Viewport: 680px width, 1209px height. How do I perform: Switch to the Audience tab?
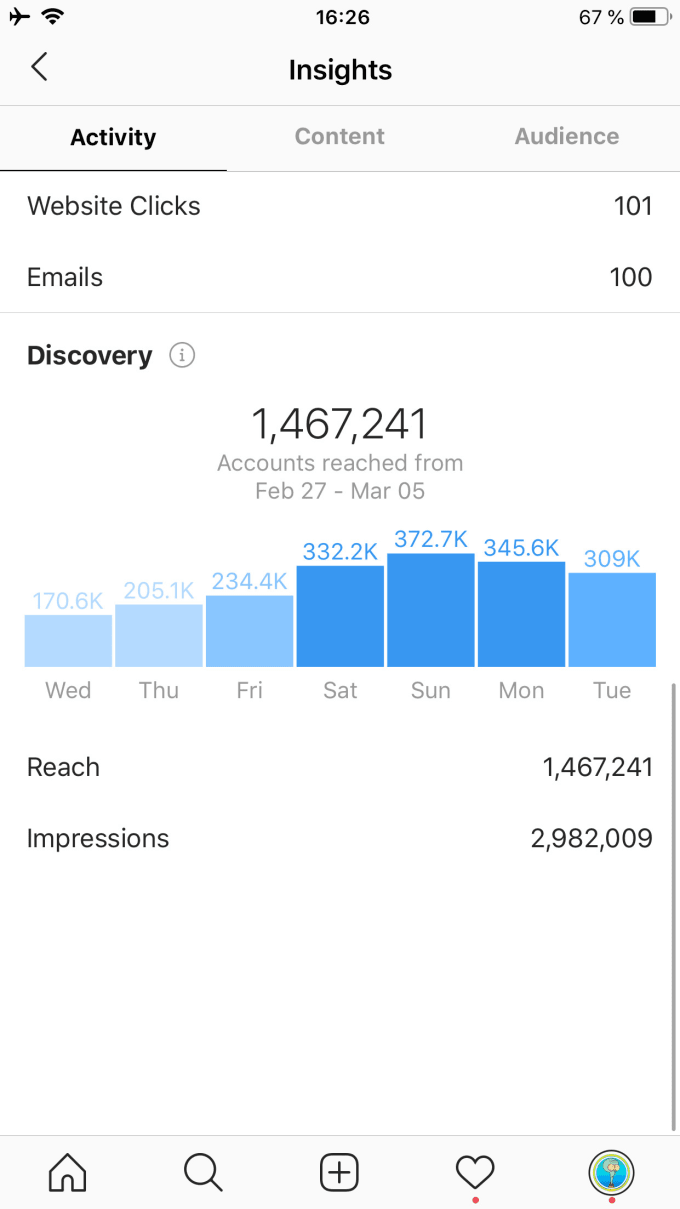pos(567,137)
